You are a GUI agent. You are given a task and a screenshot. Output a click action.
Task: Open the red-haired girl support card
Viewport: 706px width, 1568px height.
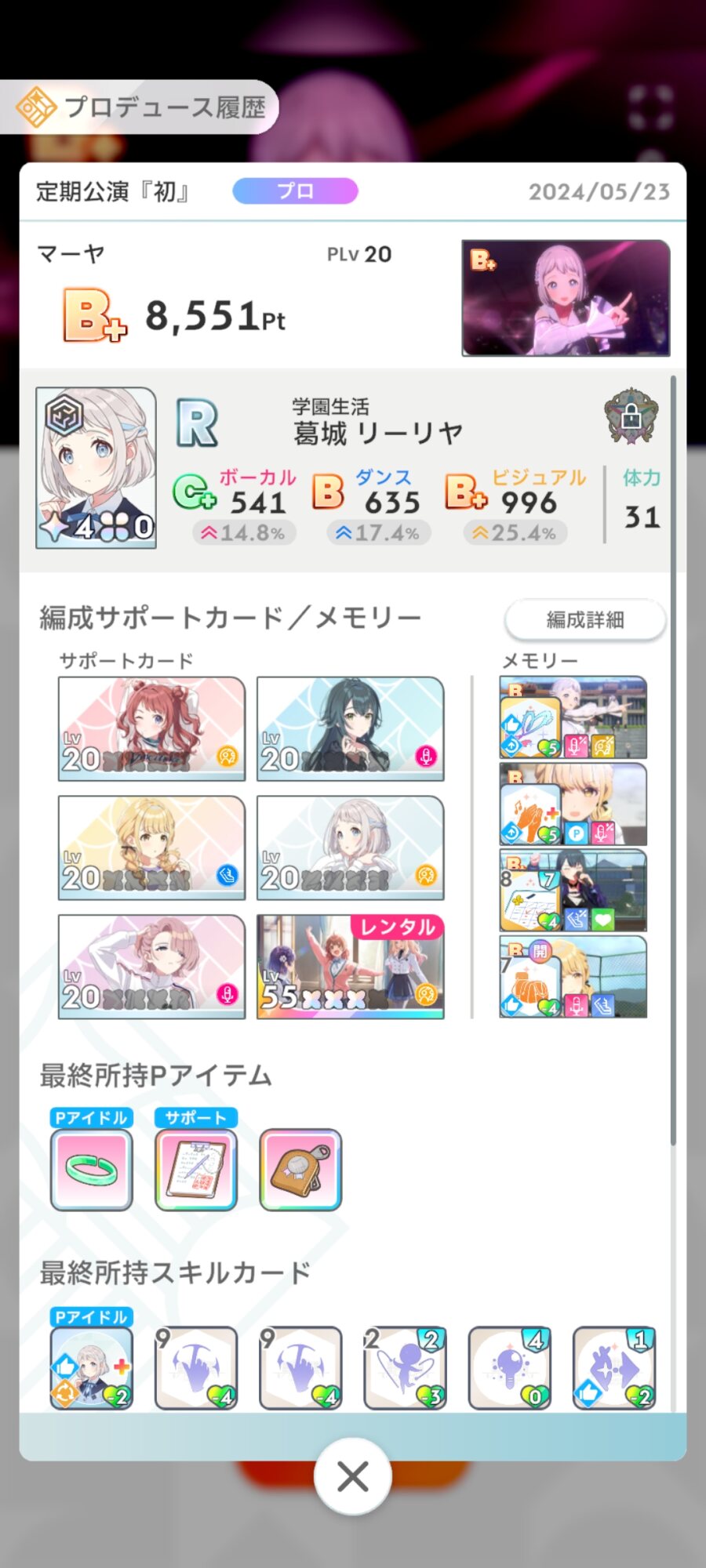point(151,729)
